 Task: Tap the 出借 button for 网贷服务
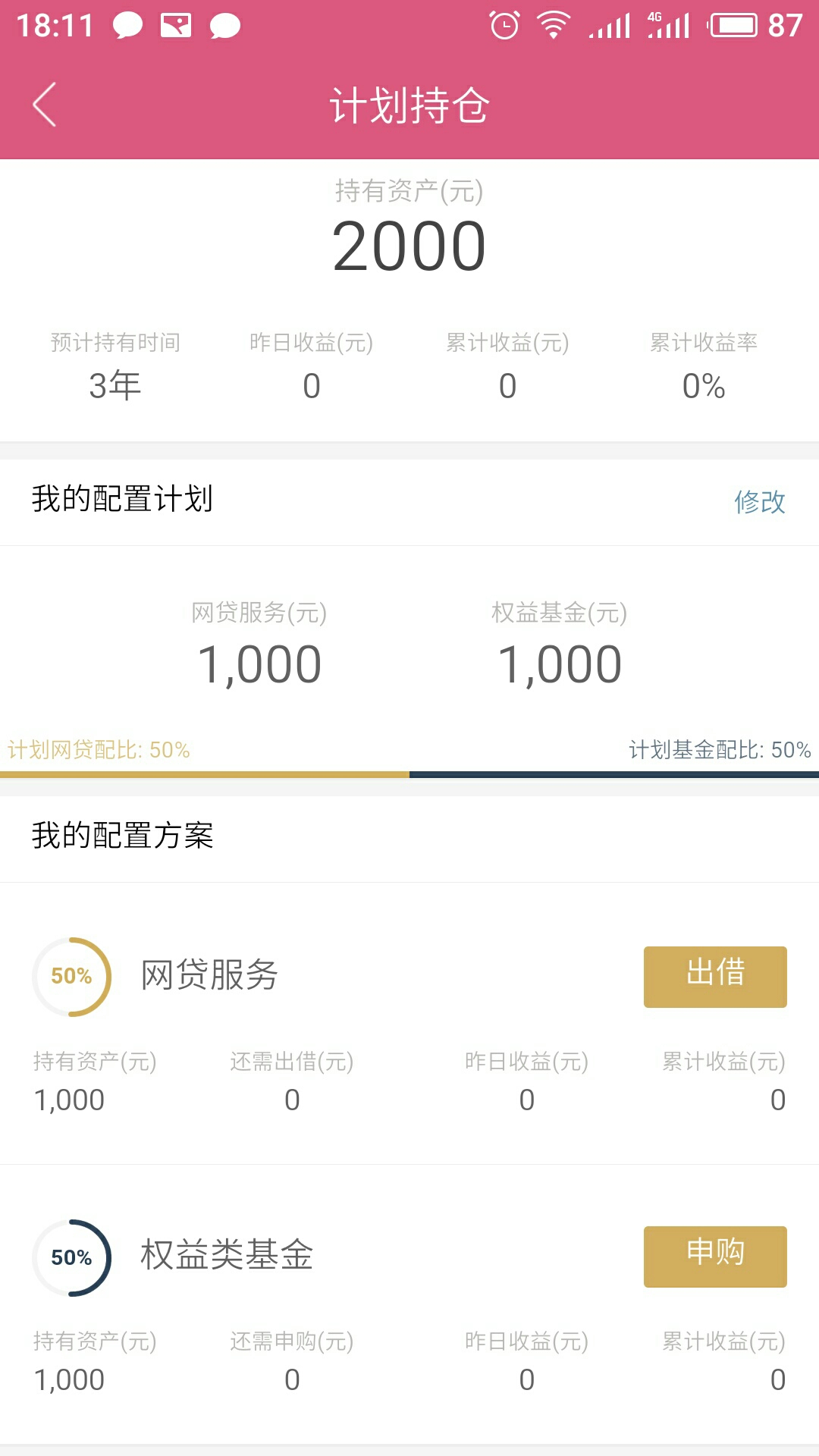pyautogui.click(x=715, y=977)
